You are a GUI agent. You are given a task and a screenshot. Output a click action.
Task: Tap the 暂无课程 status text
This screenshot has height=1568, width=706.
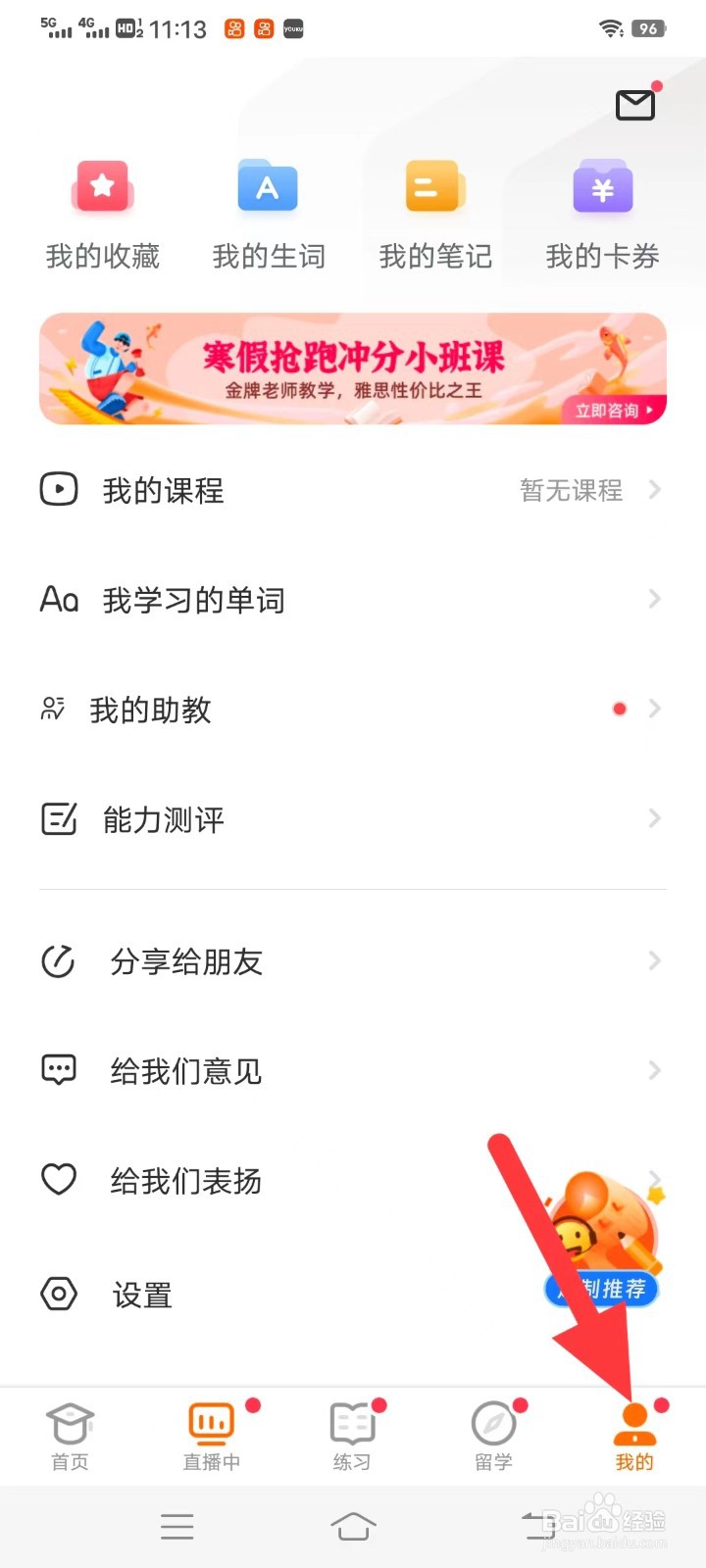point(571,490)
